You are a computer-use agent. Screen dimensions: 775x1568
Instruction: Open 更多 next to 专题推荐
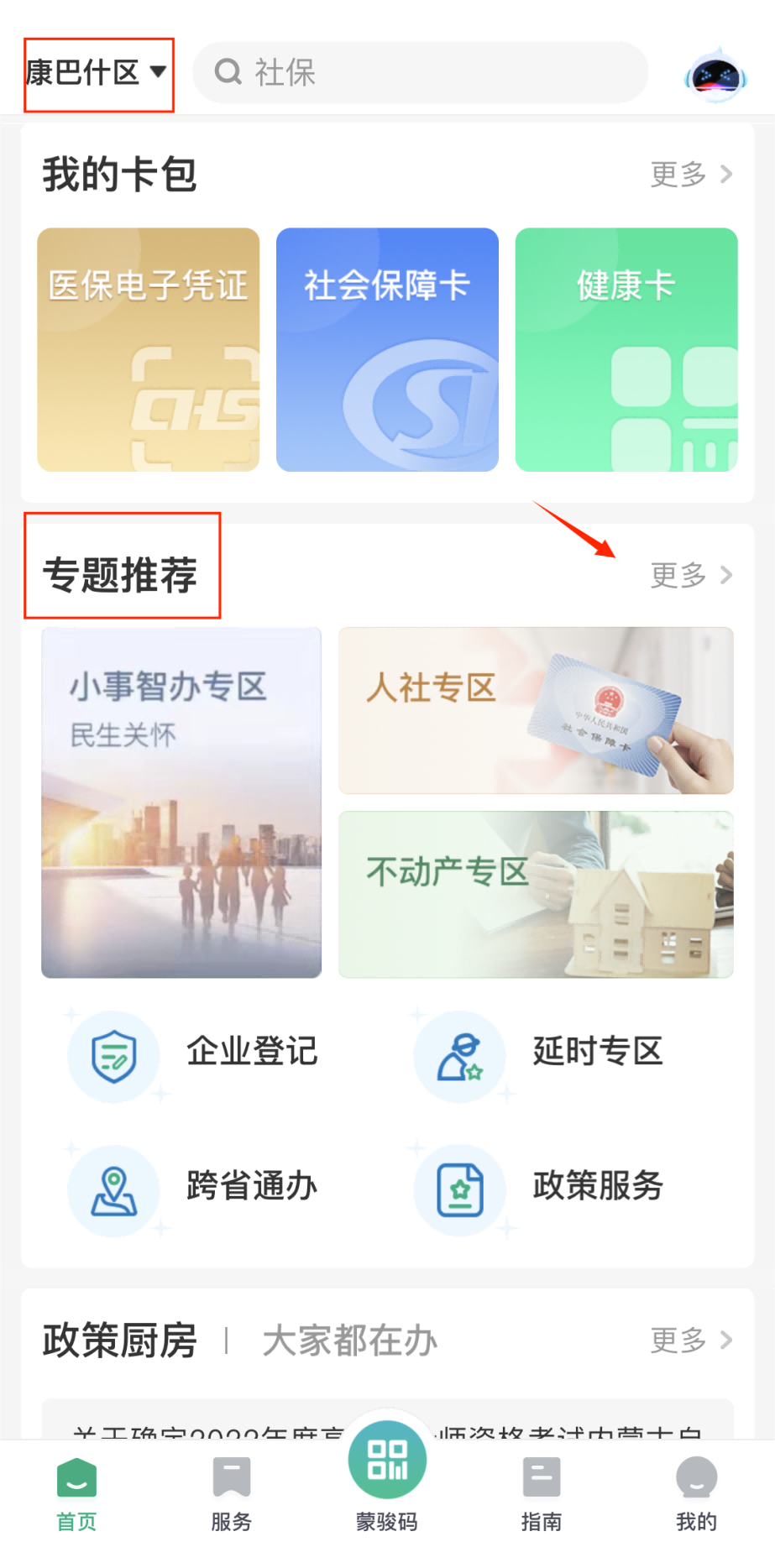click(x=691, y=576)
